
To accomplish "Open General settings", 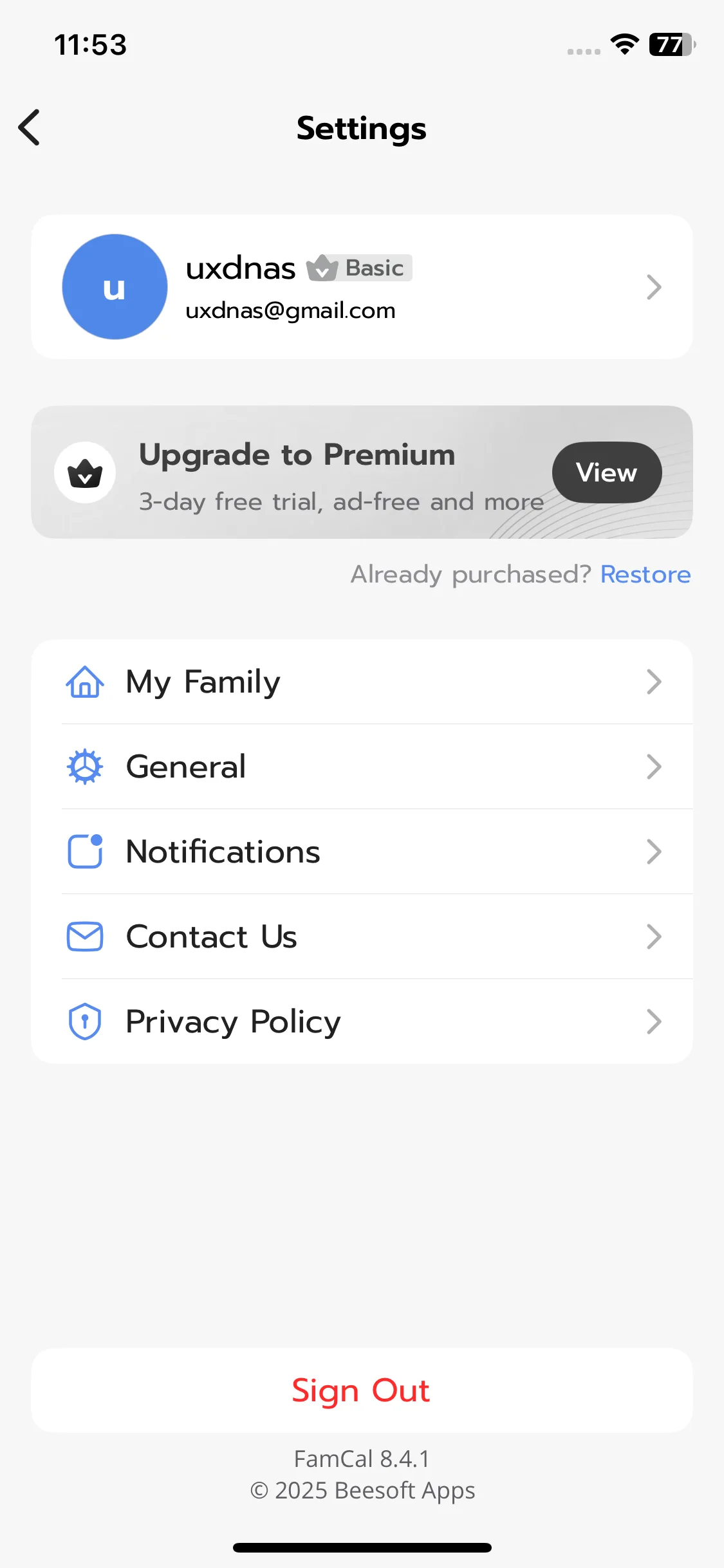I will 361,767.
